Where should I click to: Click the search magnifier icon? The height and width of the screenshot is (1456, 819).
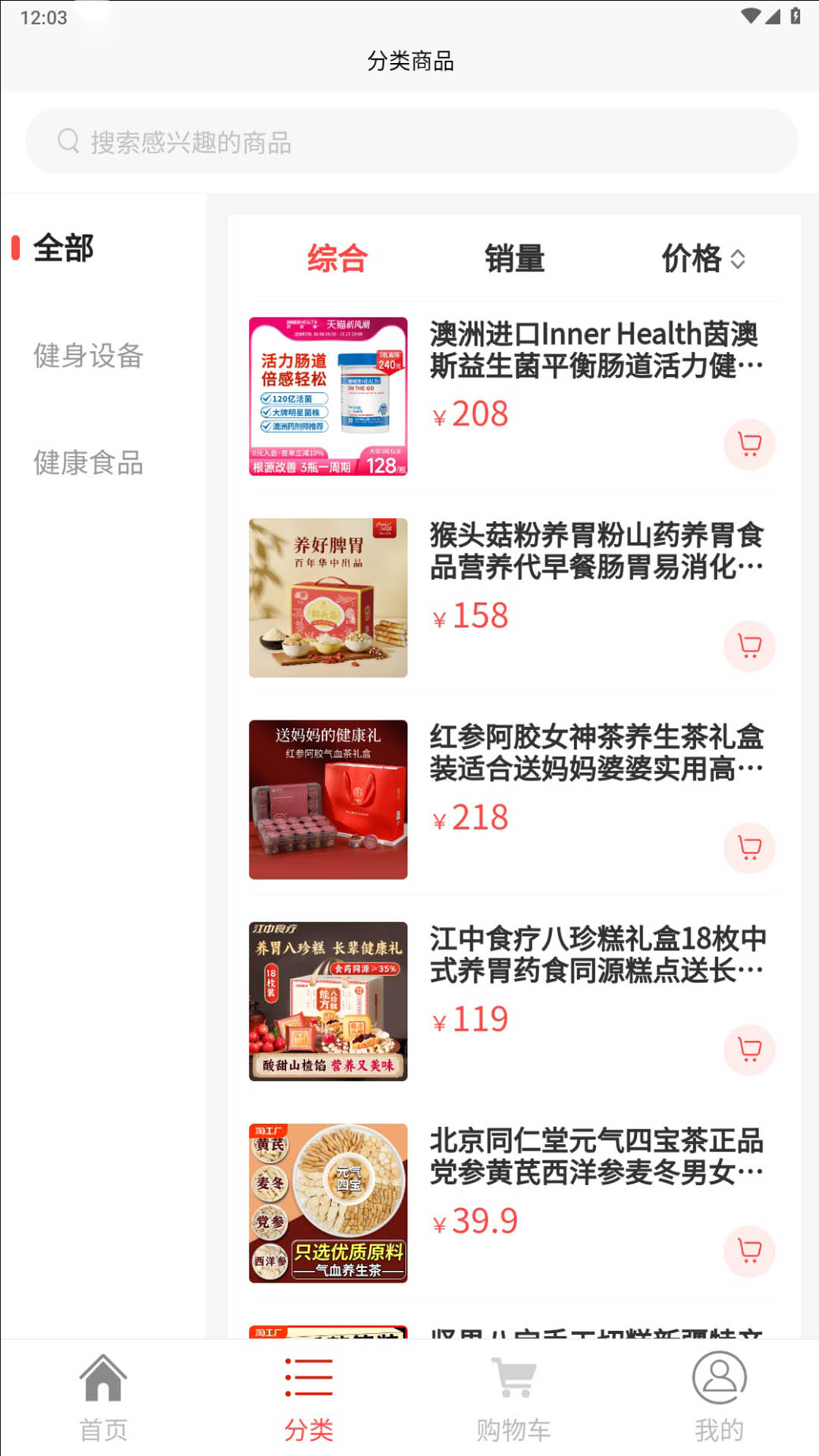(x=68, y=140)
